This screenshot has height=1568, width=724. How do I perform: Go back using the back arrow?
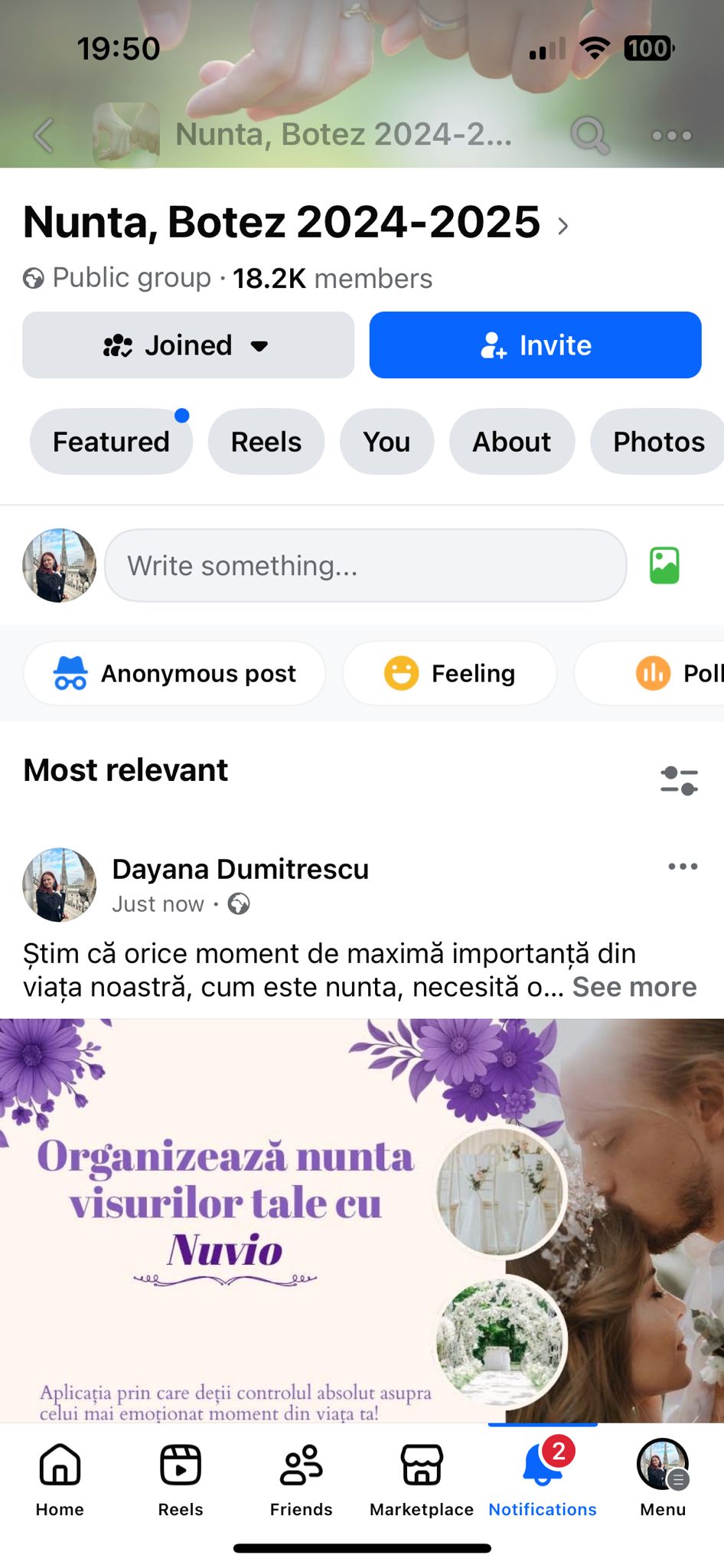click(x=44, y=136)
